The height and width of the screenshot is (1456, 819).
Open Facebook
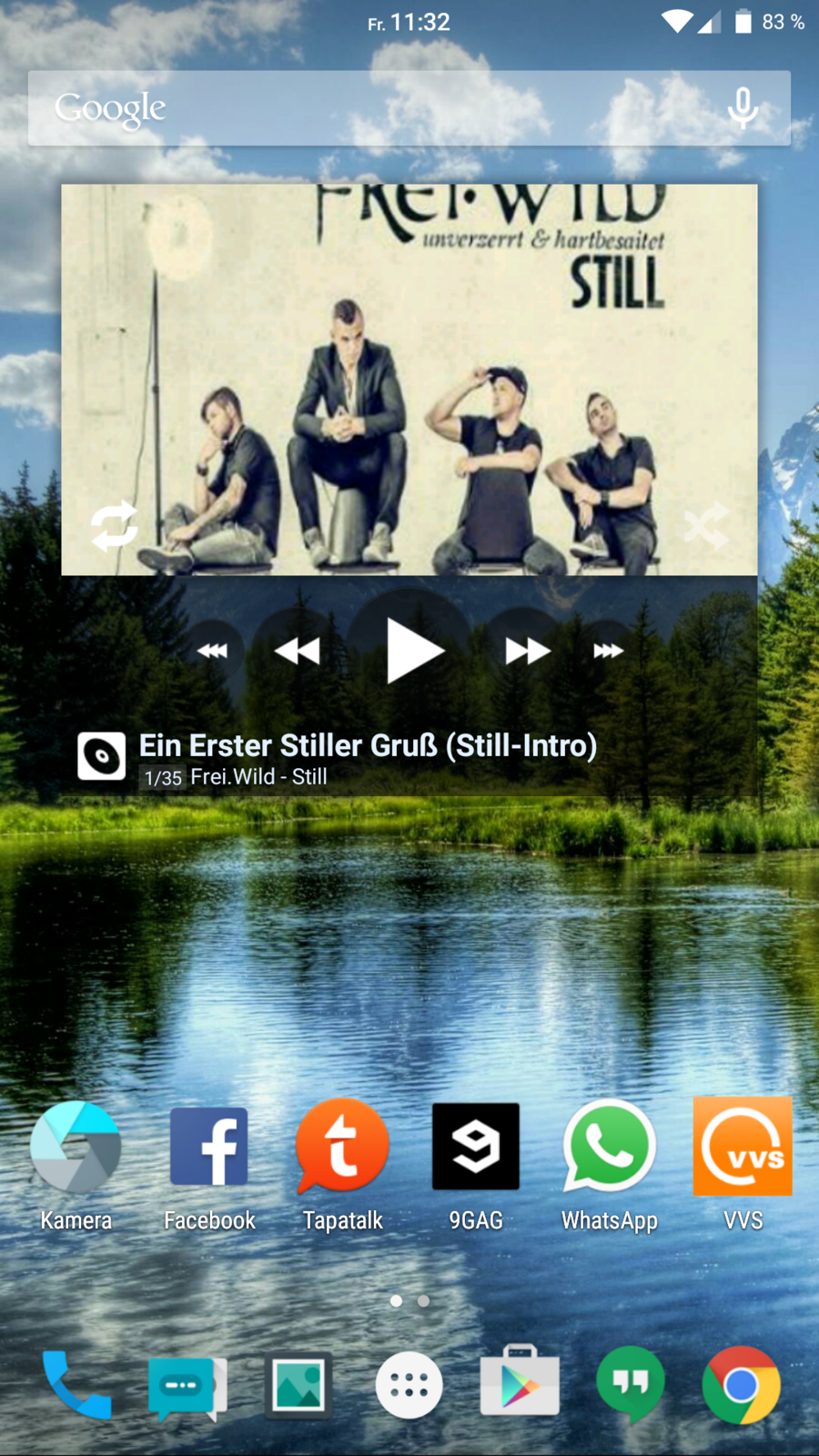(x=209, y=1148)
